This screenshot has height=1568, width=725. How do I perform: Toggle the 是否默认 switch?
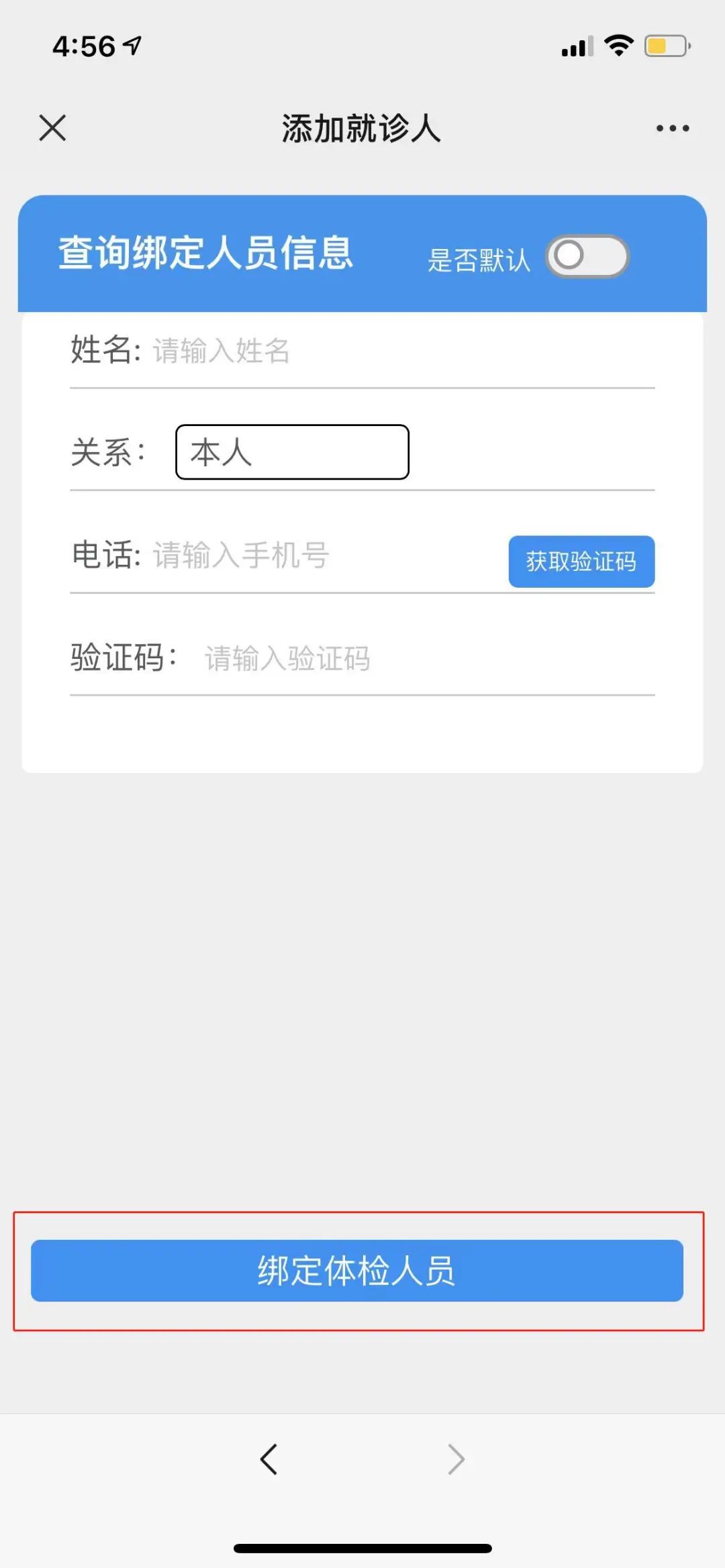click(587, 256)
